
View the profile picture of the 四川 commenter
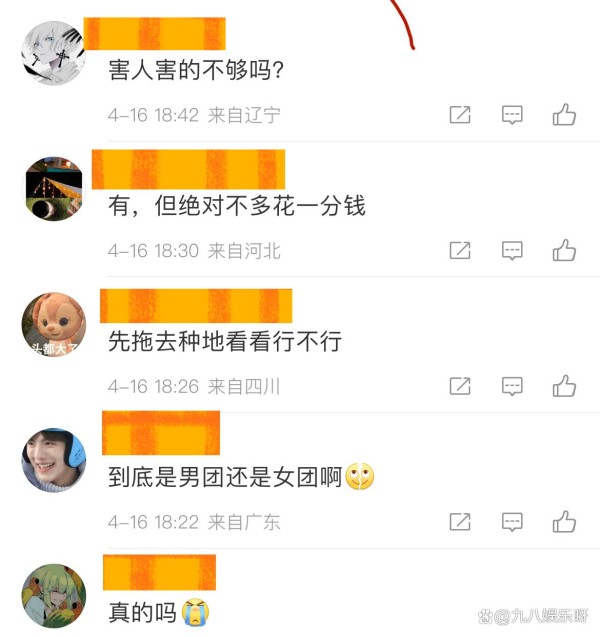pos(52,324)
